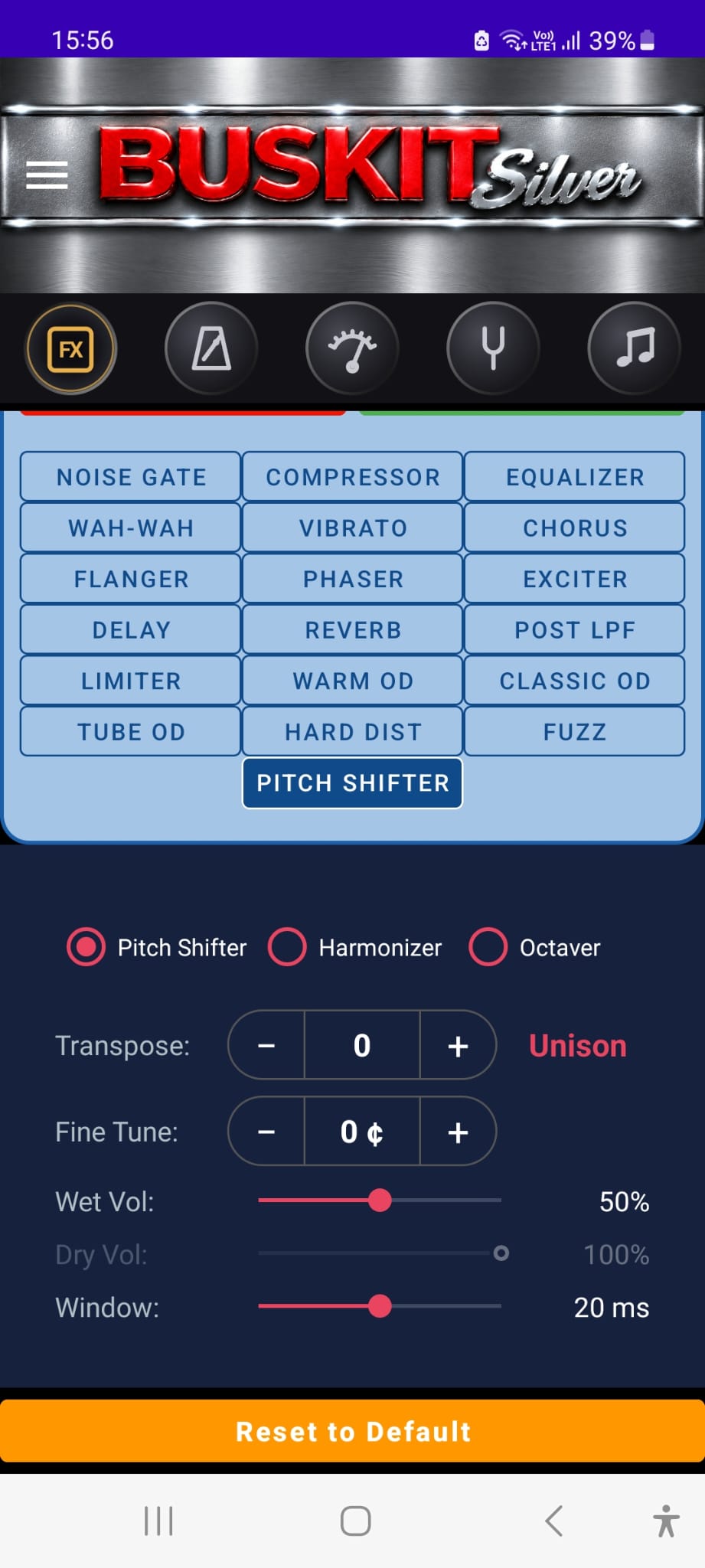Select the Octaver mode
Image resolution: width=705 pixels, height=1568 pixels.
[535, 947]
